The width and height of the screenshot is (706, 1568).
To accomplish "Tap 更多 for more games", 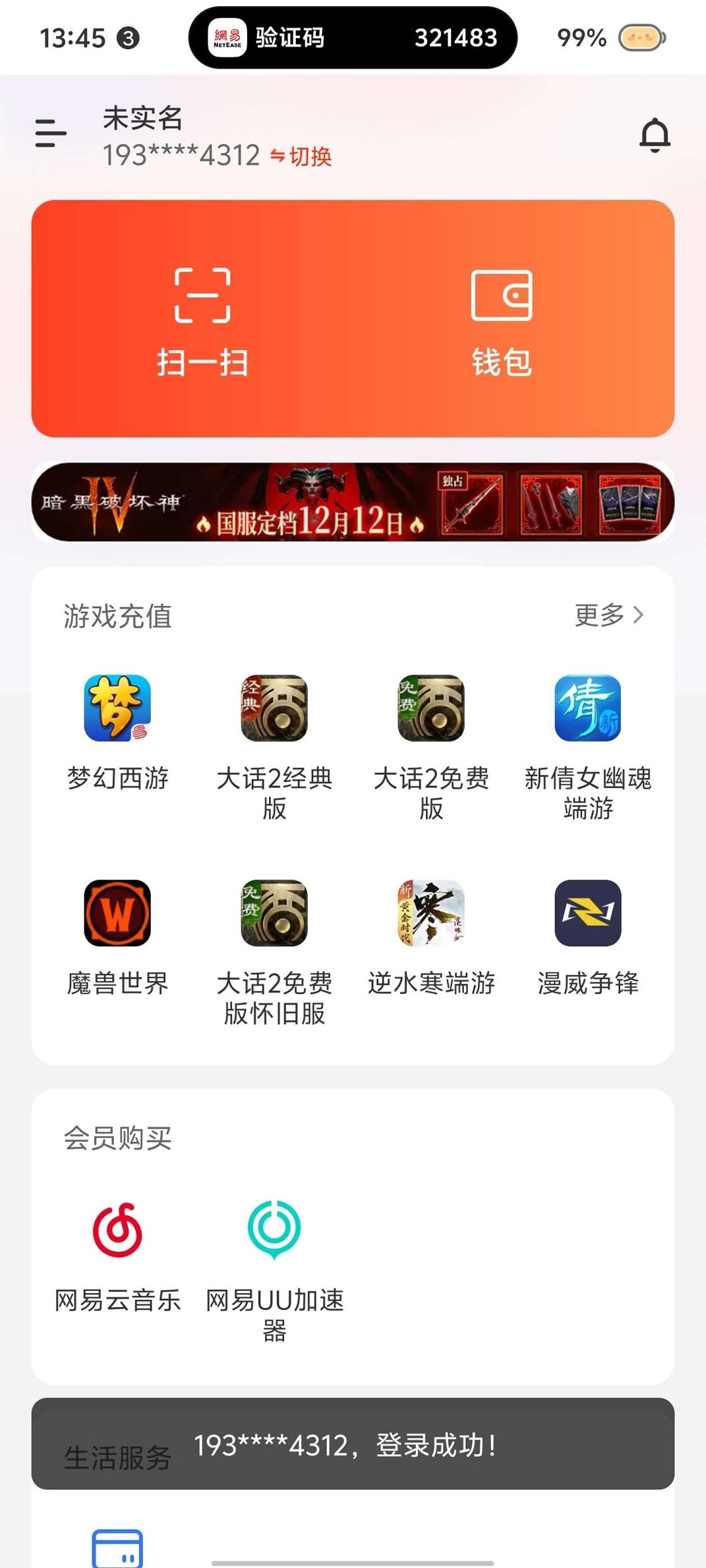I will pyautogui.click(x=608, y=615).
